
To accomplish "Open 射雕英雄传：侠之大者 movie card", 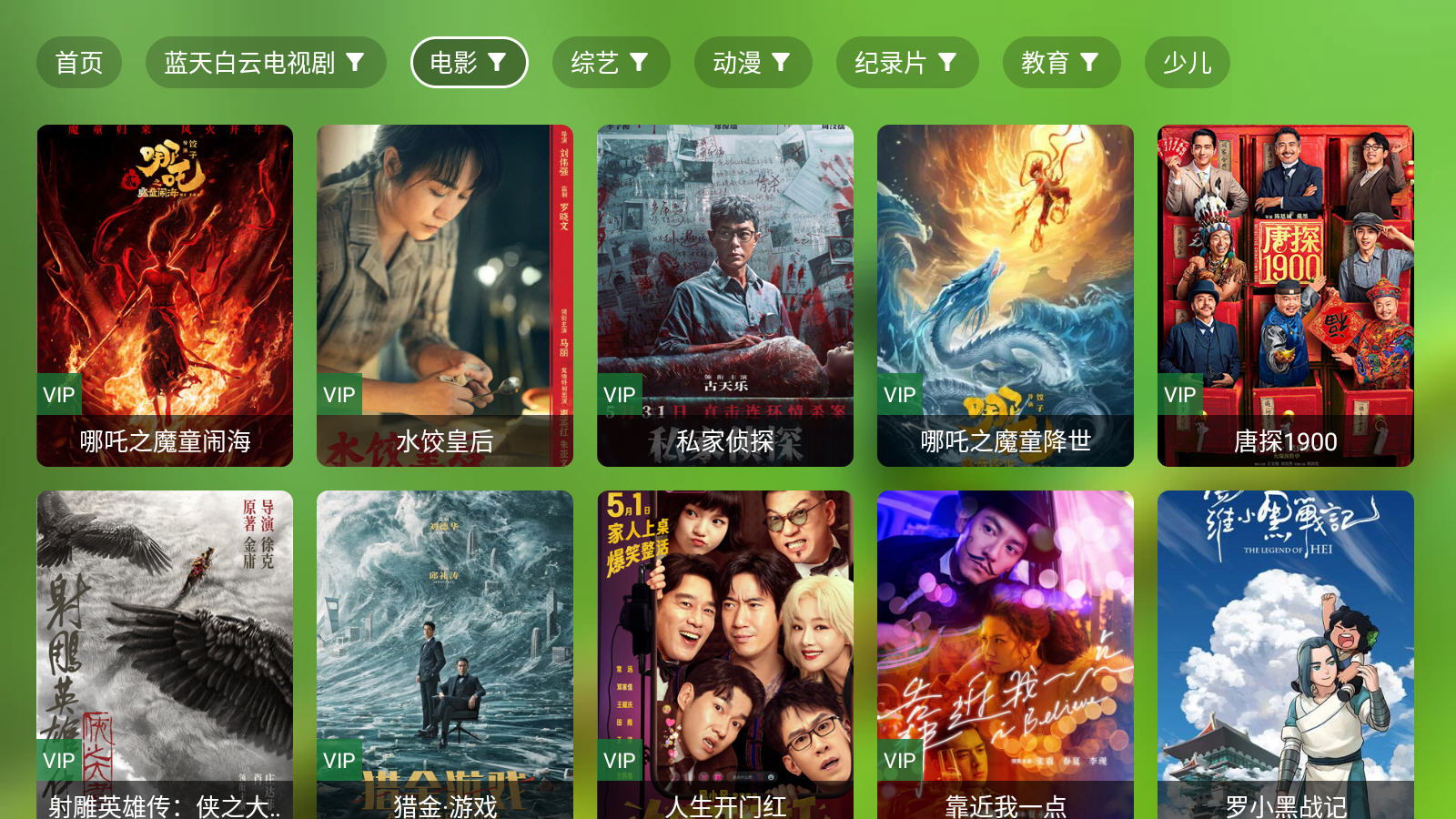I will coord(165,655).
